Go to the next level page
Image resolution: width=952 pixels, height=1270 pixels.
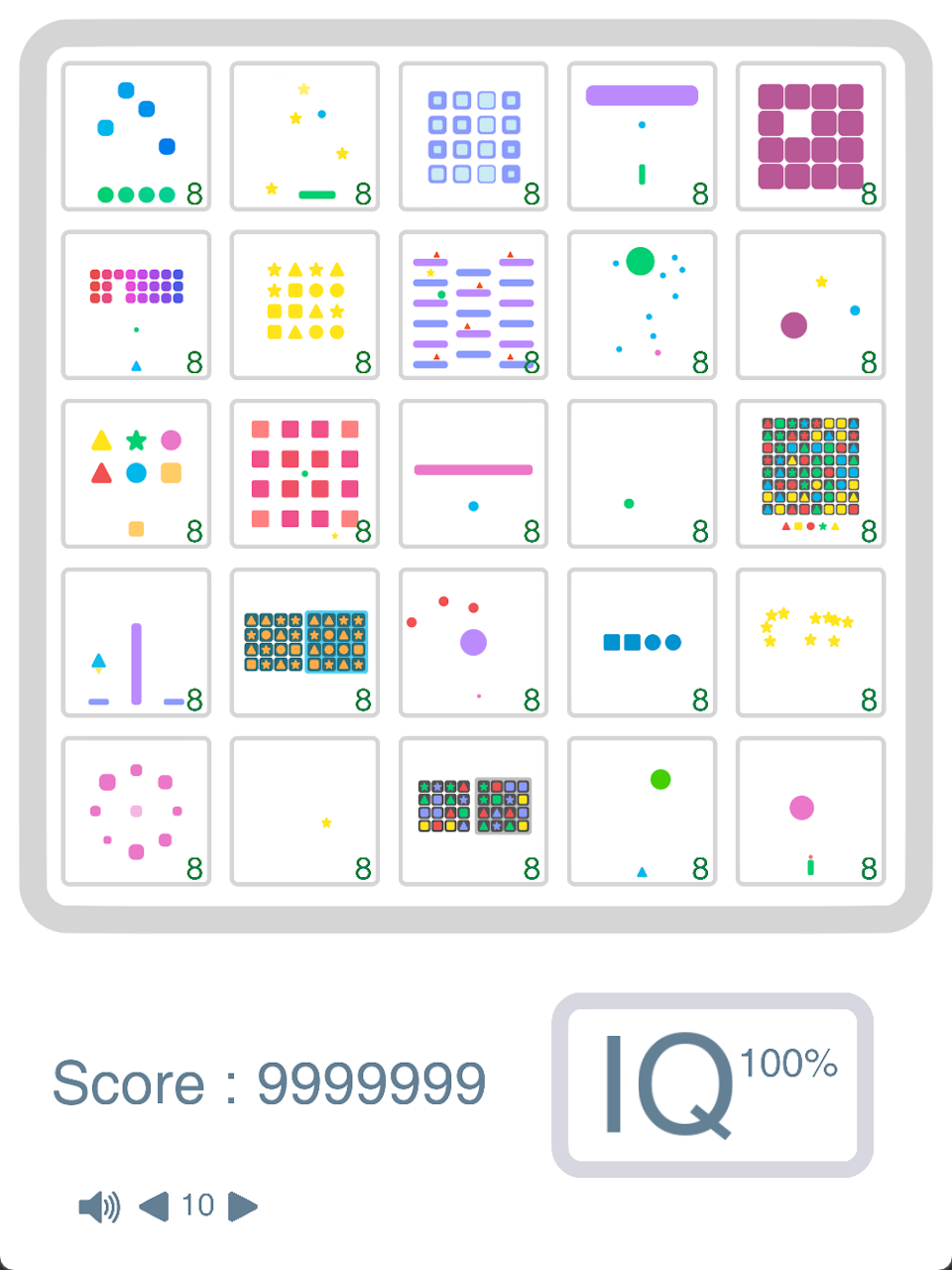(x=243, y=1206)
